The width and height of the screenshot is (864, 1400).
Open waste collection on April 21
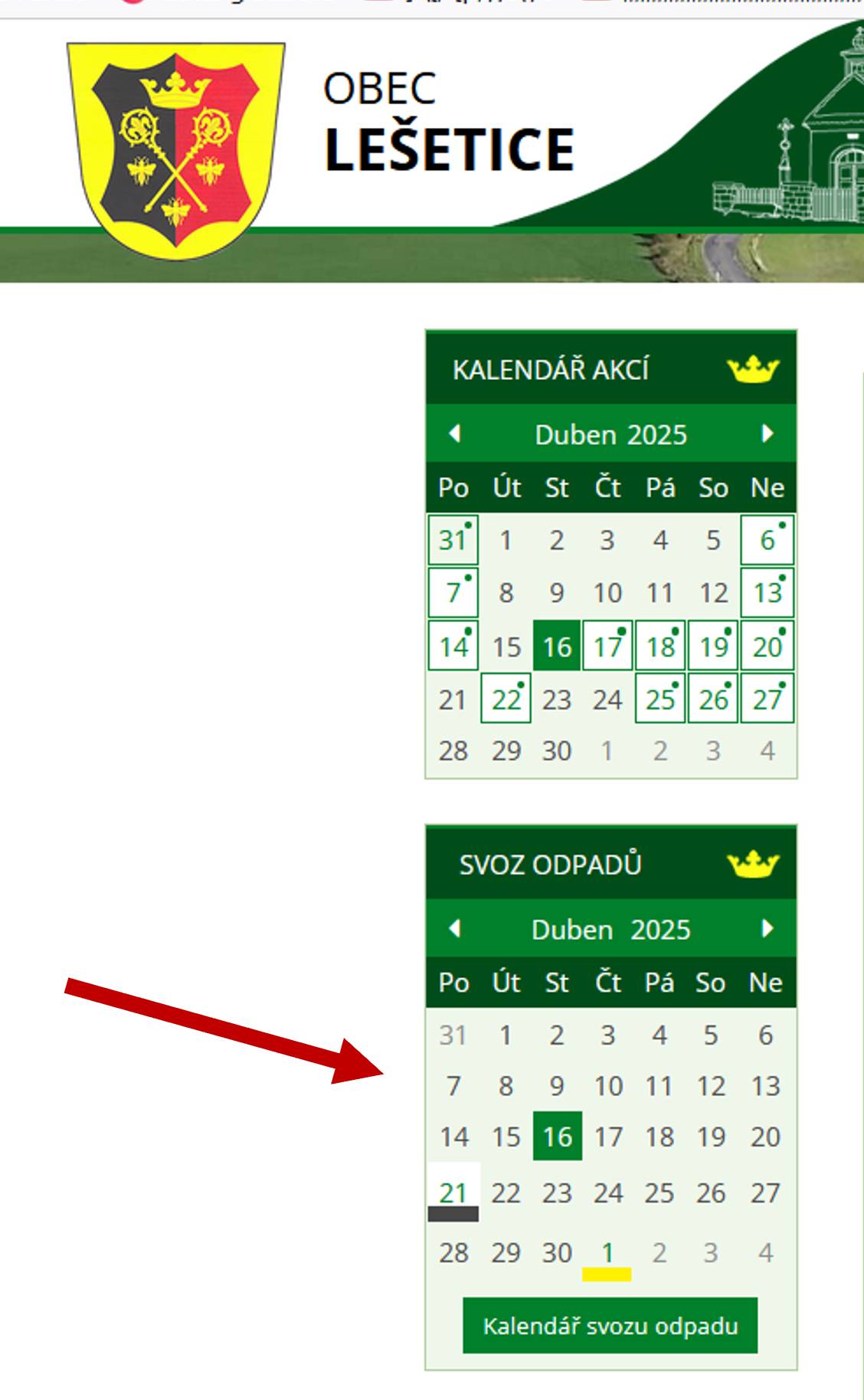pos(453,1192)
